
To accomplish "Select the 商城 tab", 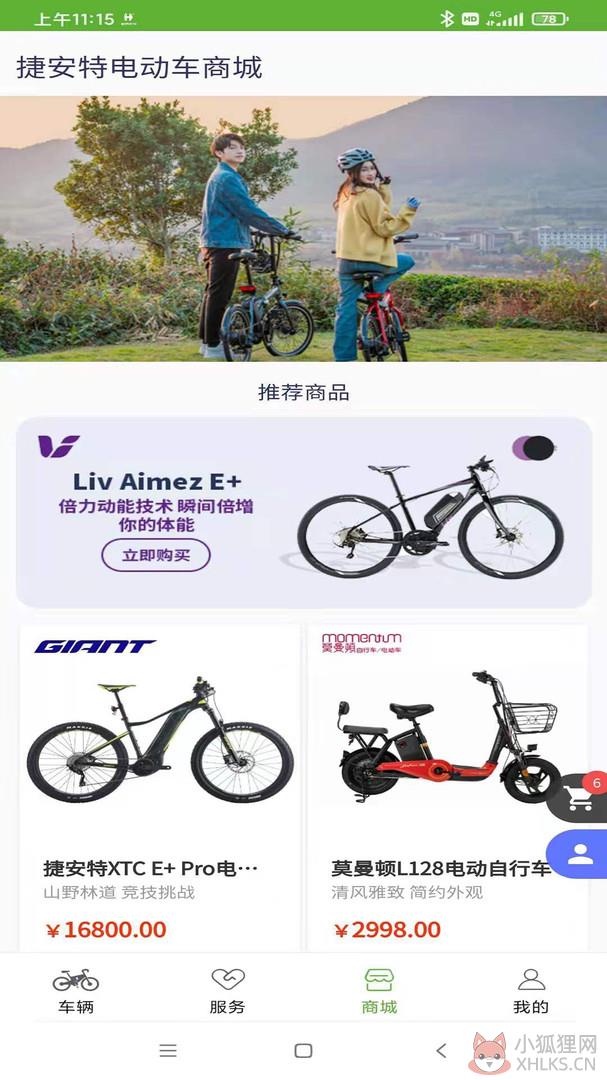I will point(379,991).
